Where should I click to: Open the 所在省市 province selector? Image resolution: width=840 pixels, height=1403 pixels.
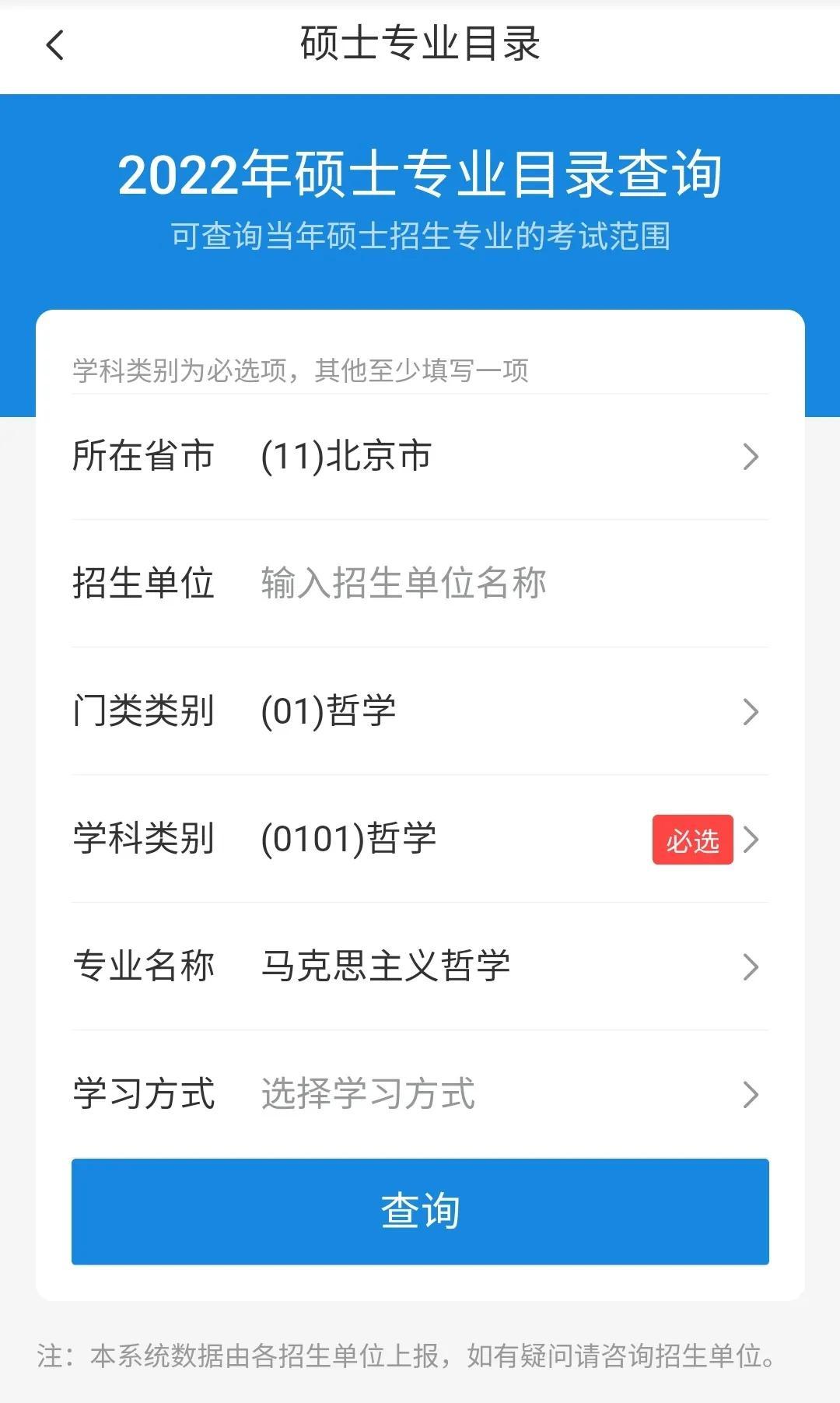(420, 457)
